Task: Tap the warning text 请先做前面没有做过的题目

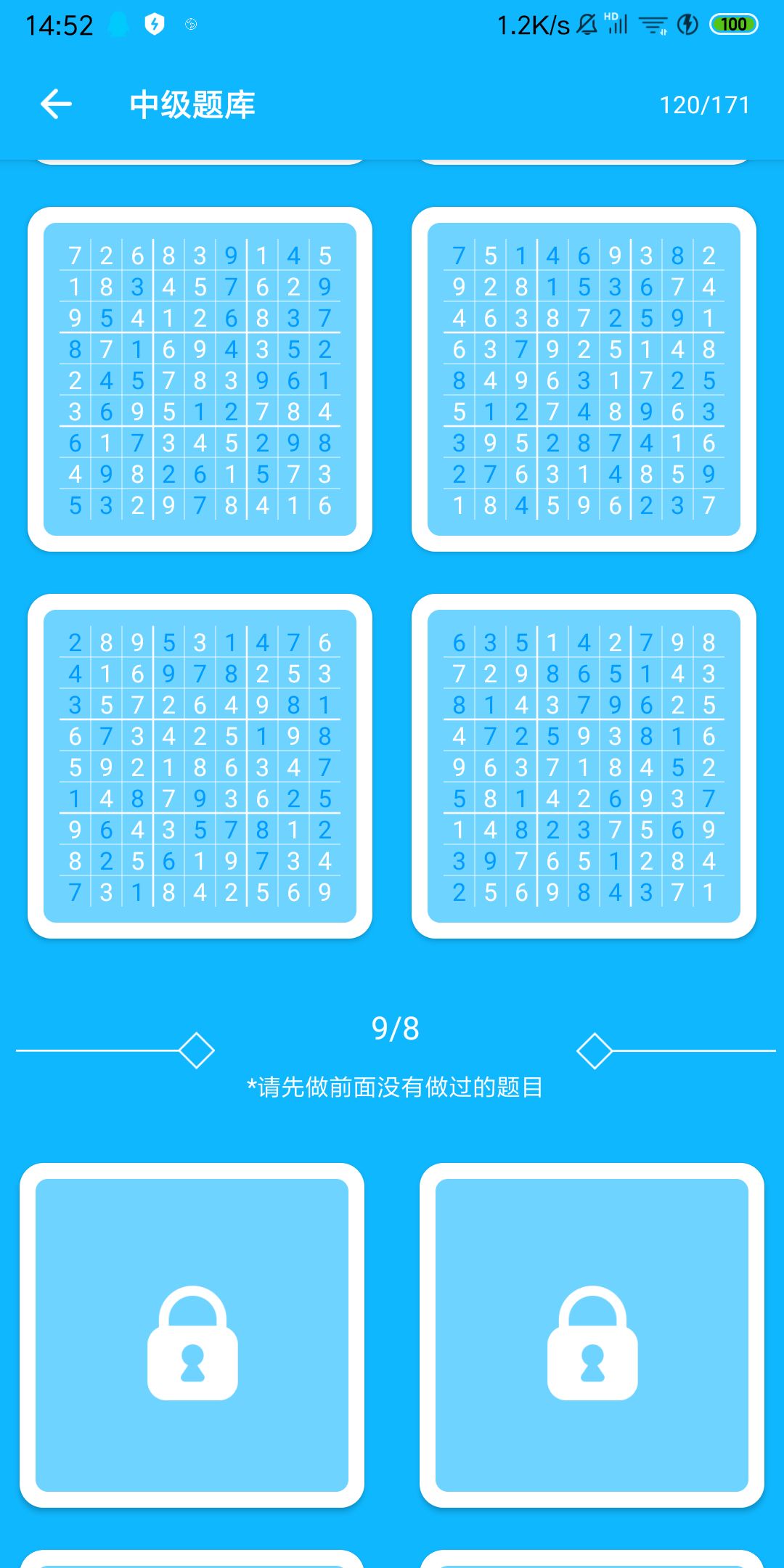Action: click(x=396, y=1087)
